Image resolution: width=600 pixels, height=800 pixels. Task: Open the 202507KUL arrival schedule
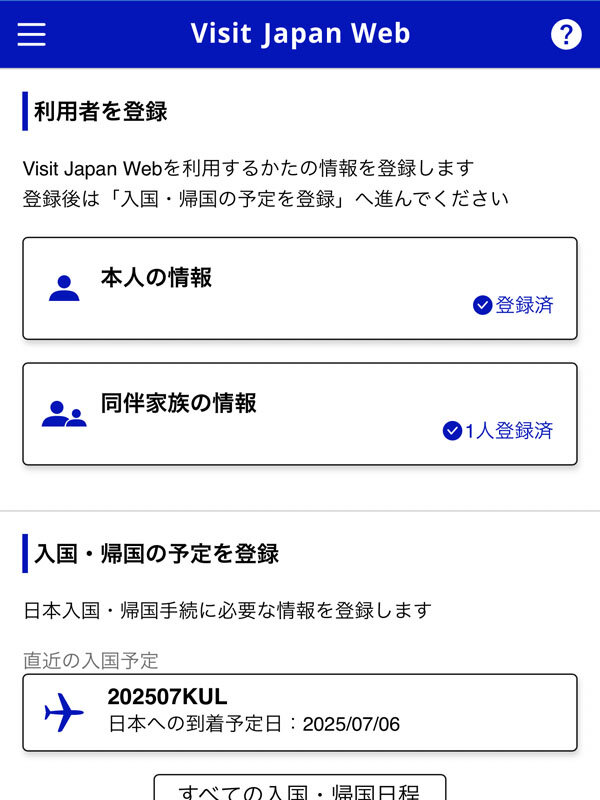point(300,712)
